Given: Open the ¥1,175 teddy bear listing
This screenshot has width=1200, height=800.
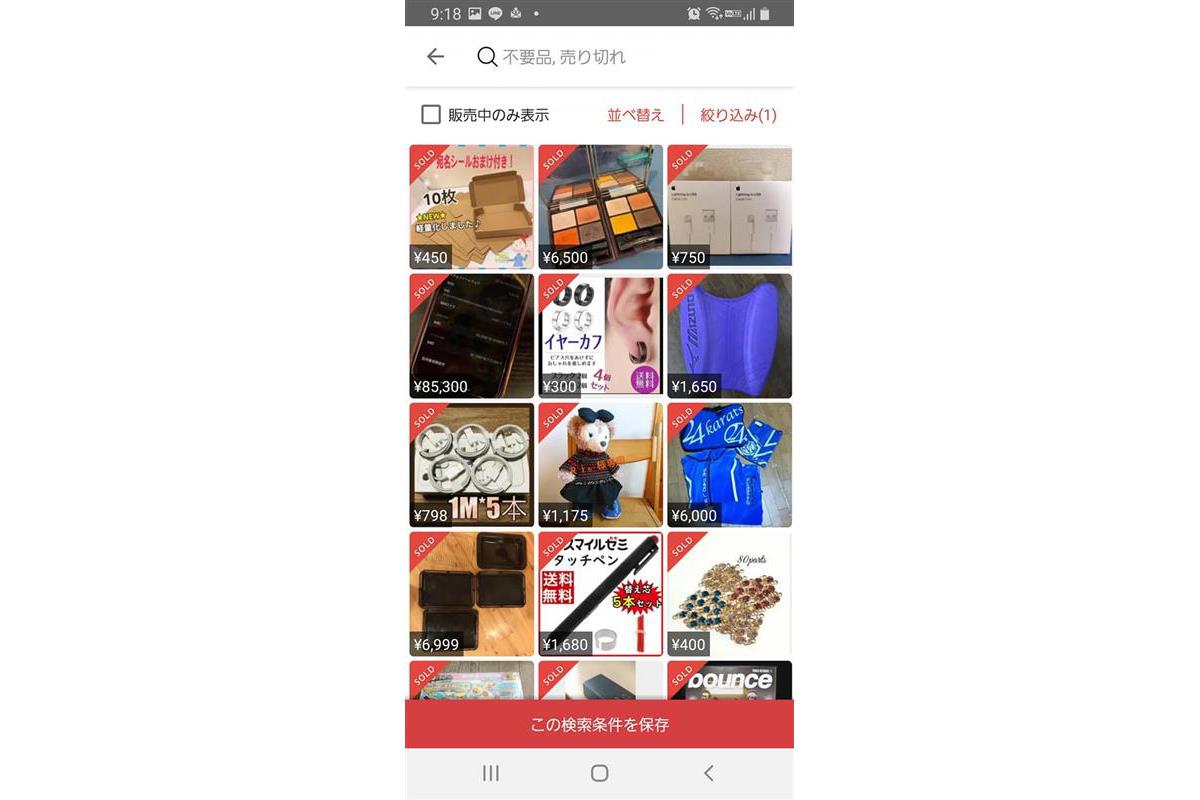Looking at the screenshot, I should point(600,465).
